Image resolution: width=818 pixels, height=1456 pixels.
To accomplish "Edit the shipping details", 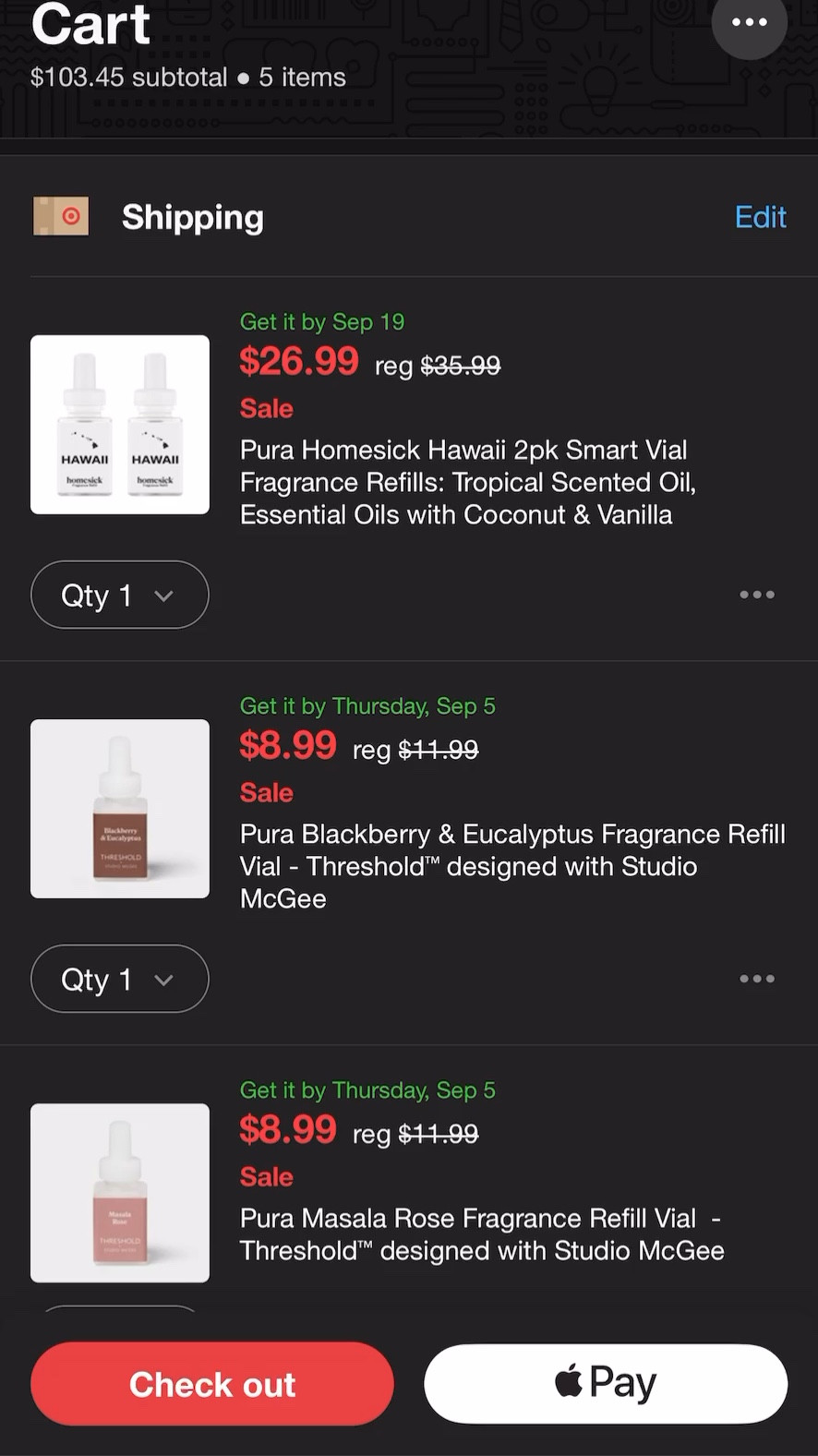I will [x=759, y=216].
